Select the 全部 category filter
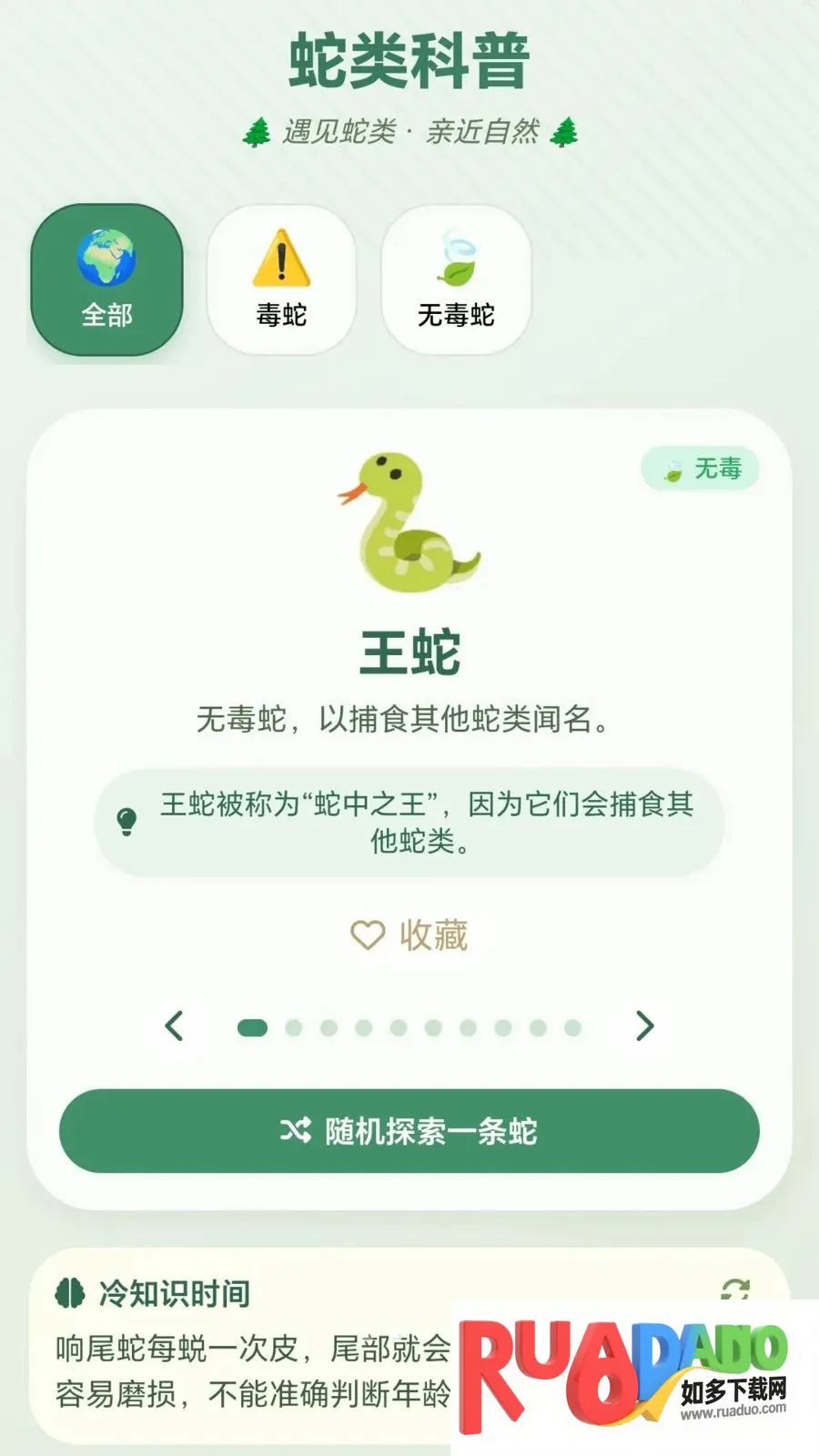819x1456 pixels. coord(107,280)
